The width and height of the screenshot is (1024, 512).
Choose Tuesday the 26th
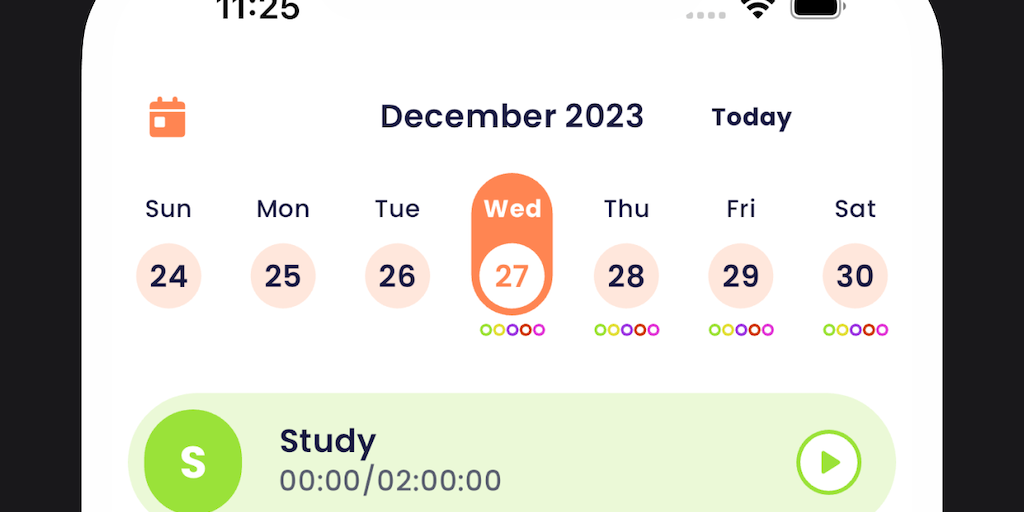397,275
